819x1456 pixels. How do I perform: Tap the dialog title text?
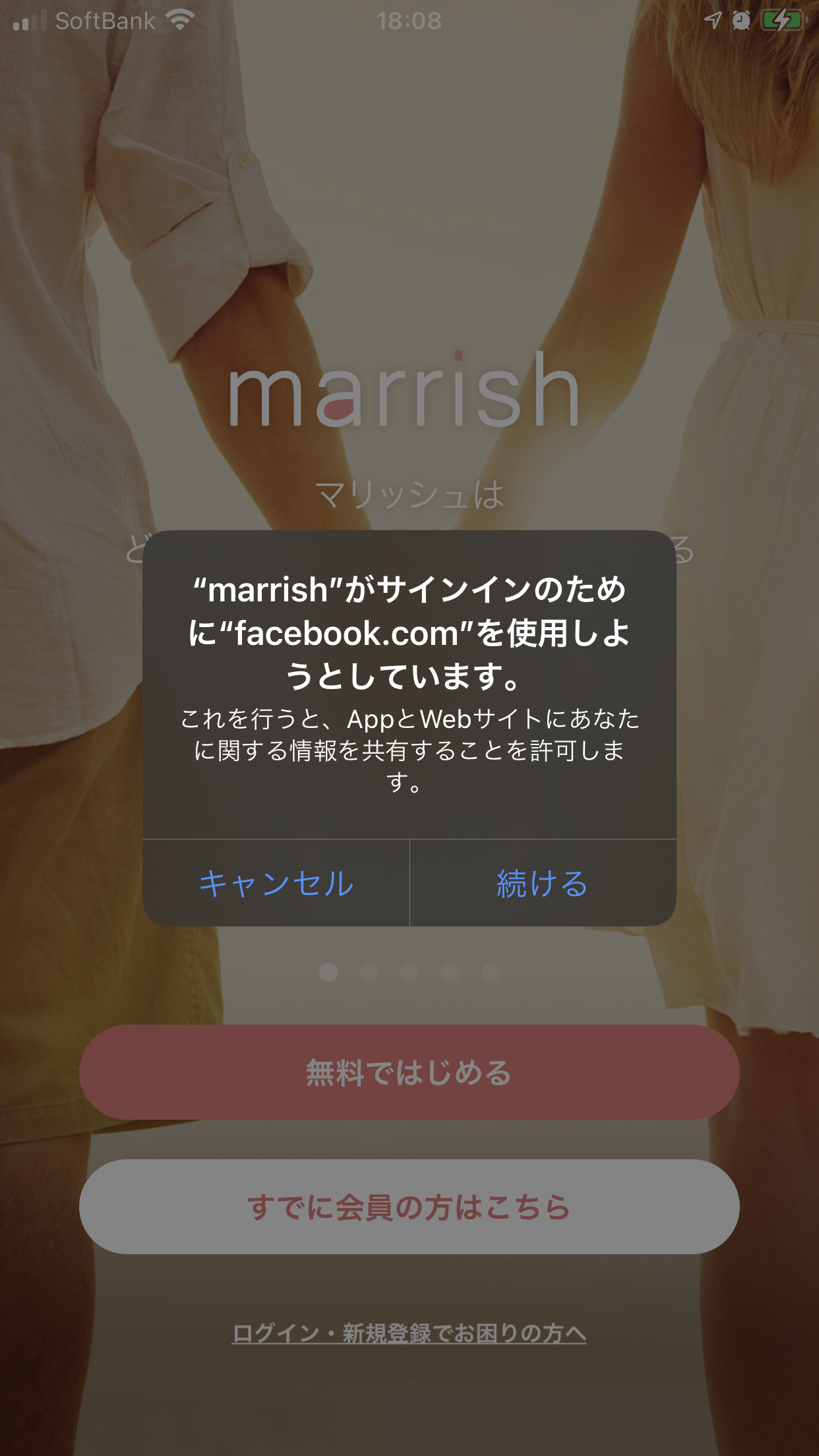coord(409,631)
